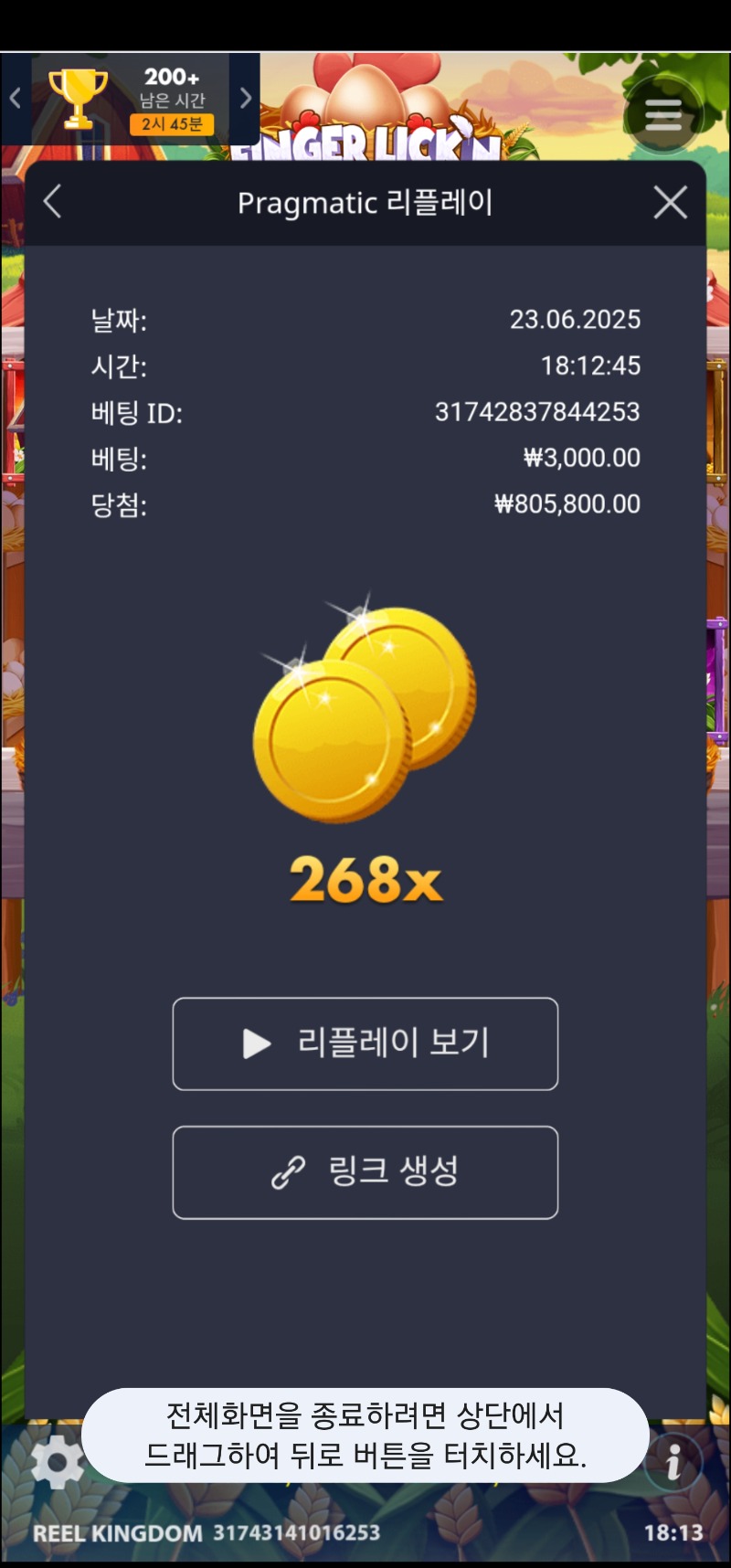Open the game info button

click(673, 1461)
